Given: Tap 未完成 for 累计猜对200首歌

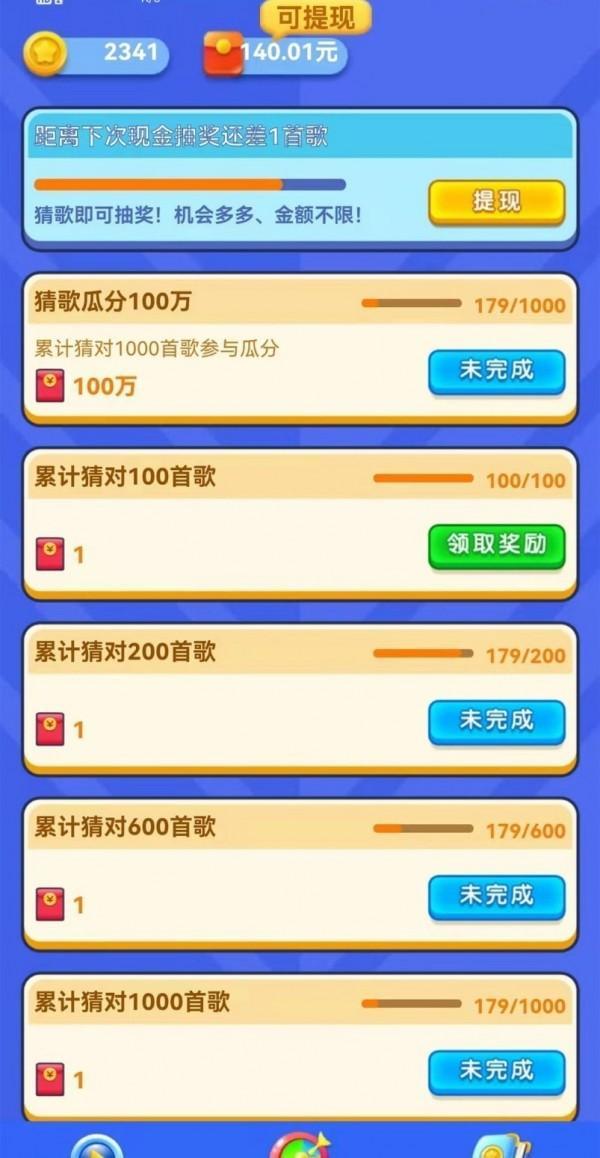Looking at the screenshot, I should point(497,721).
